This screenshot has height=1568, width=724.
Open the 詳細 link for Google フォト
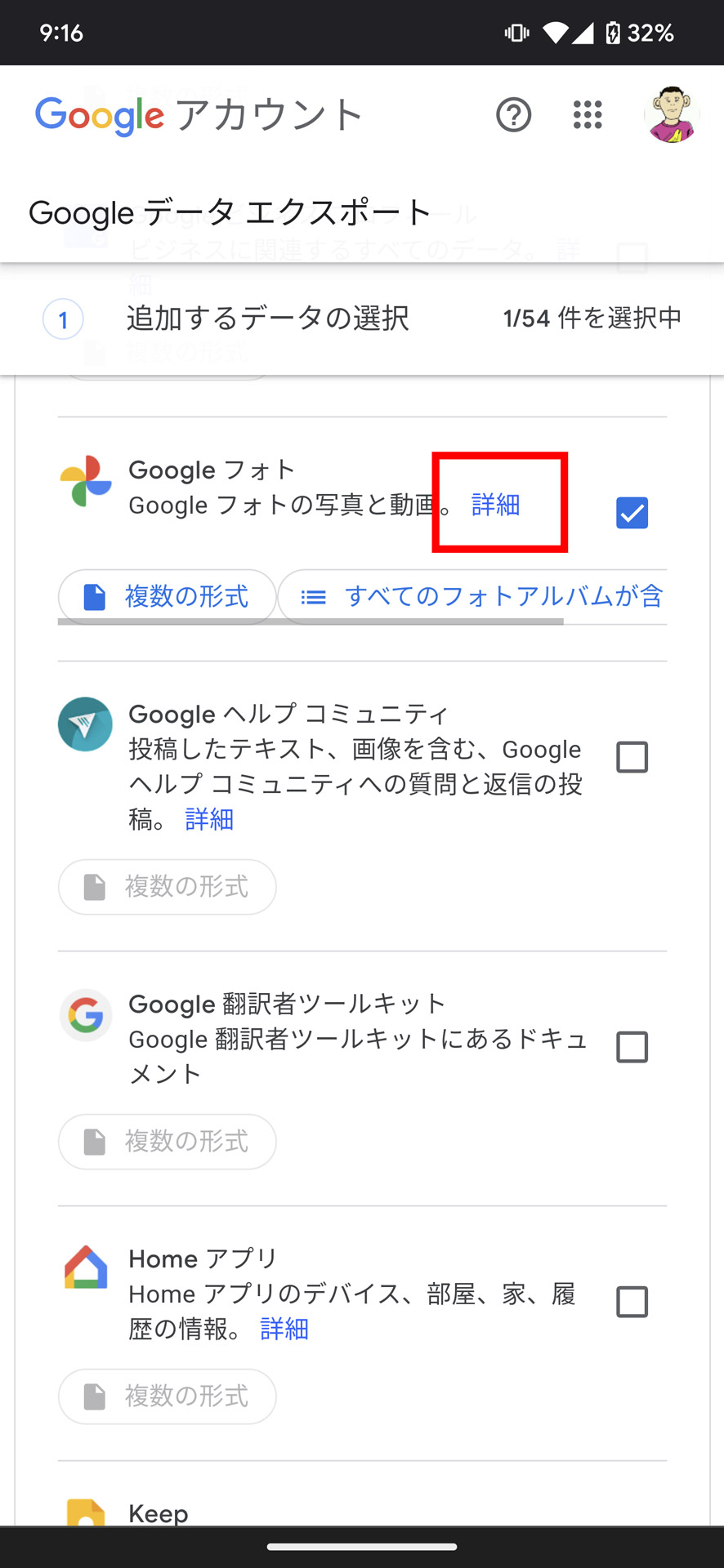[495, 506]
